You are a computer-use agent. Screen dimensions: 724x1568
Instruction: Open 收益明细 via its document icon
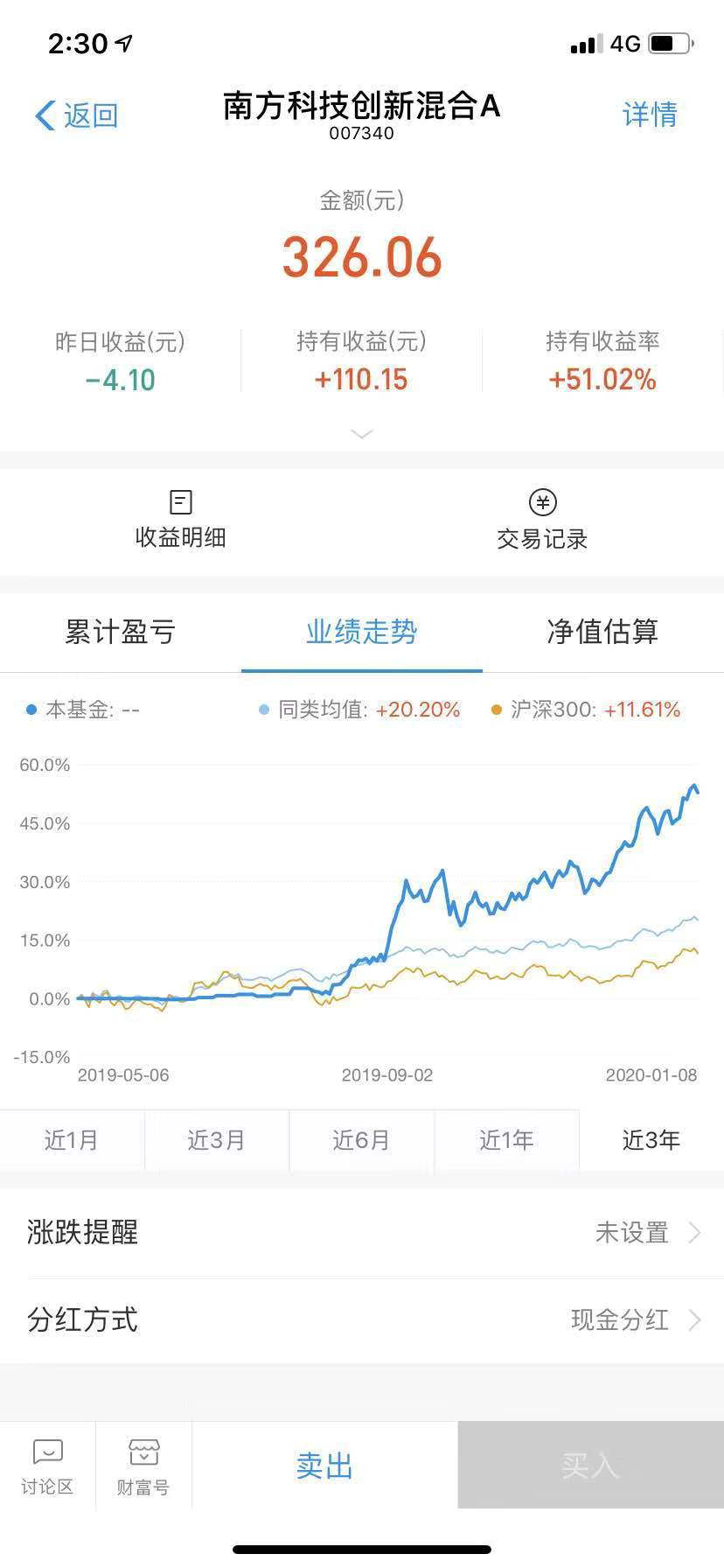(180, 502)
